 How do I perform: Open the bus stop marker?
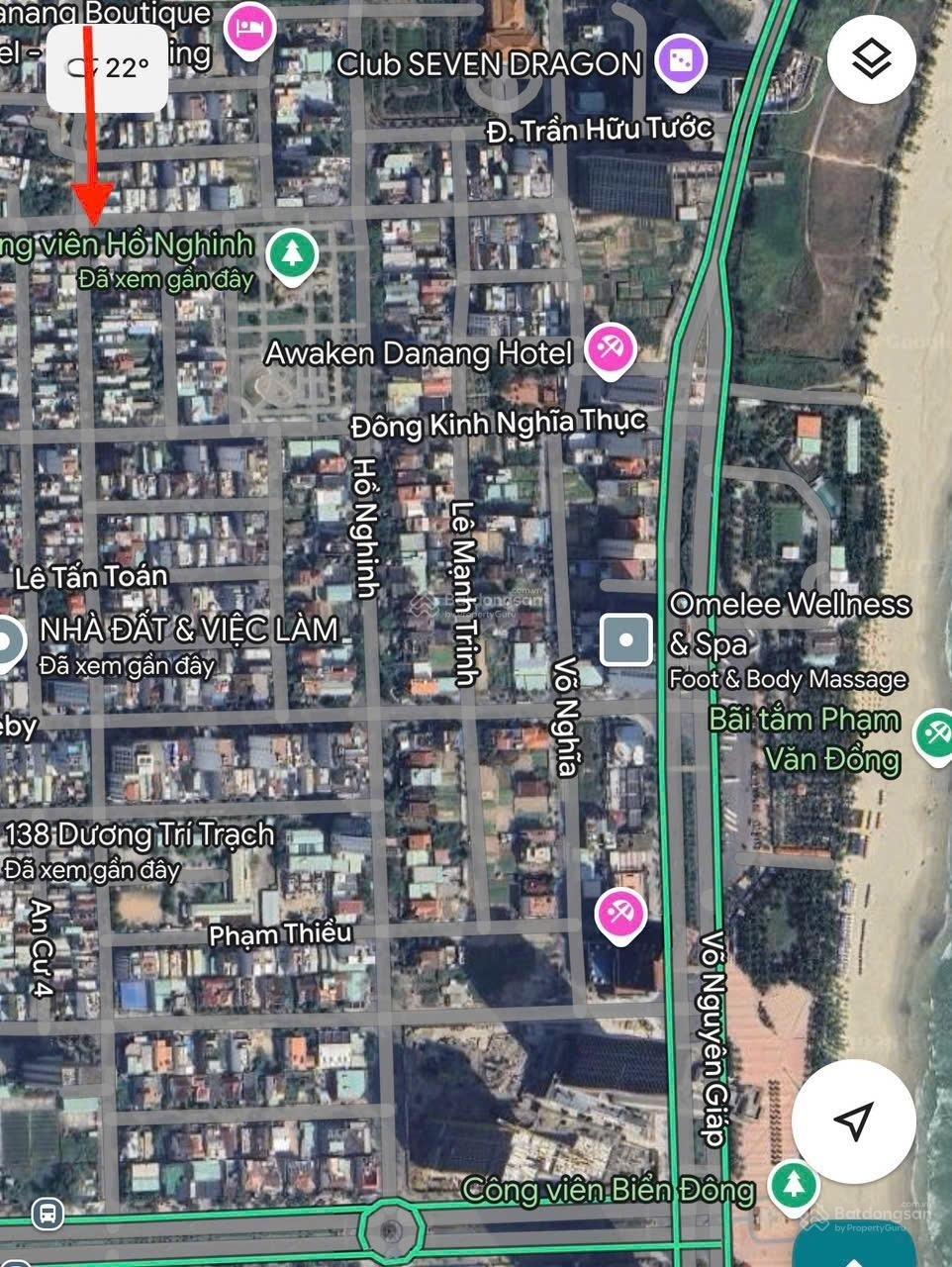pyautogui.click(x=48, y=1213)
